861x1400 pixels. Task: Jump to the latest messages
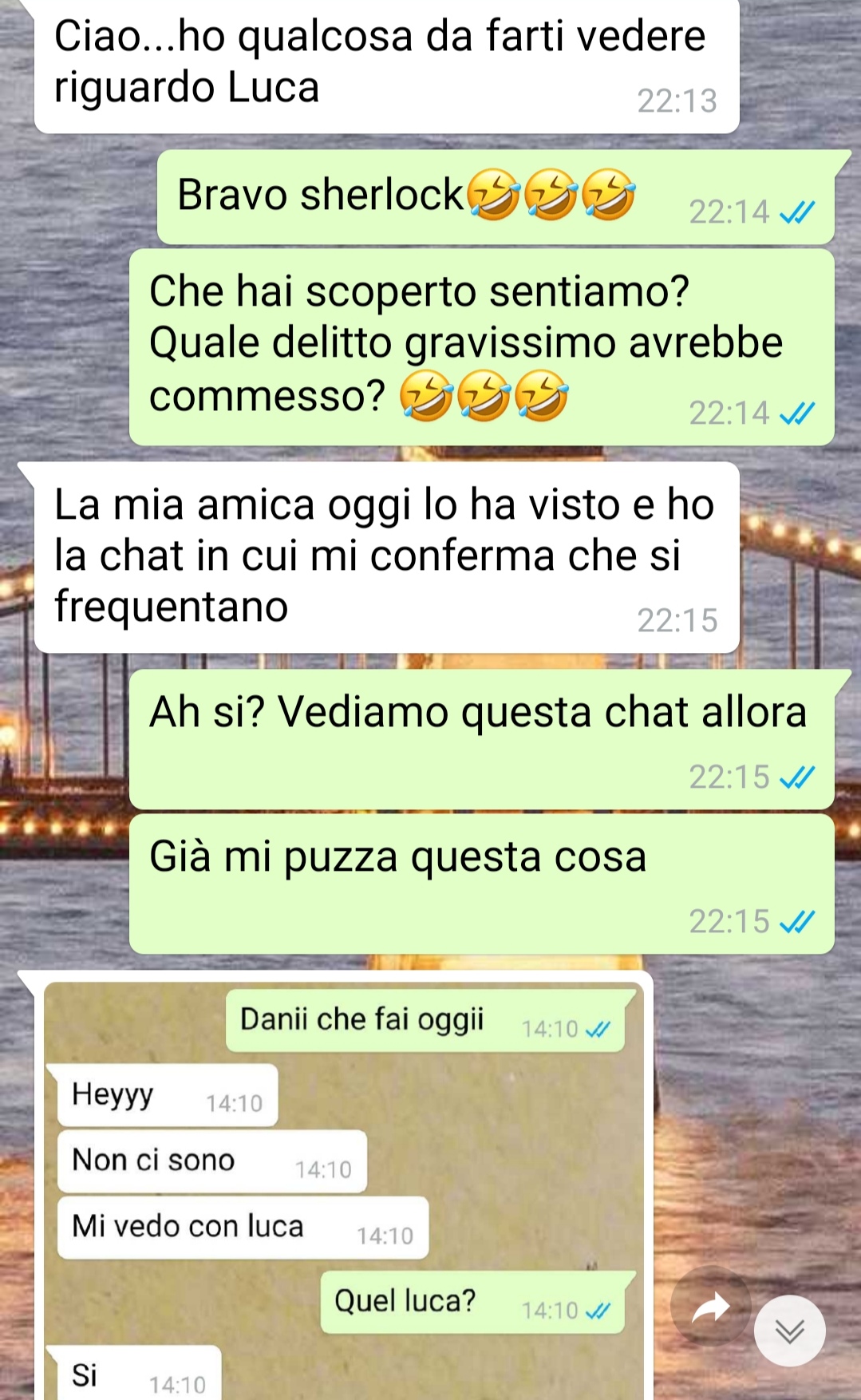[x=789, y=1331]
